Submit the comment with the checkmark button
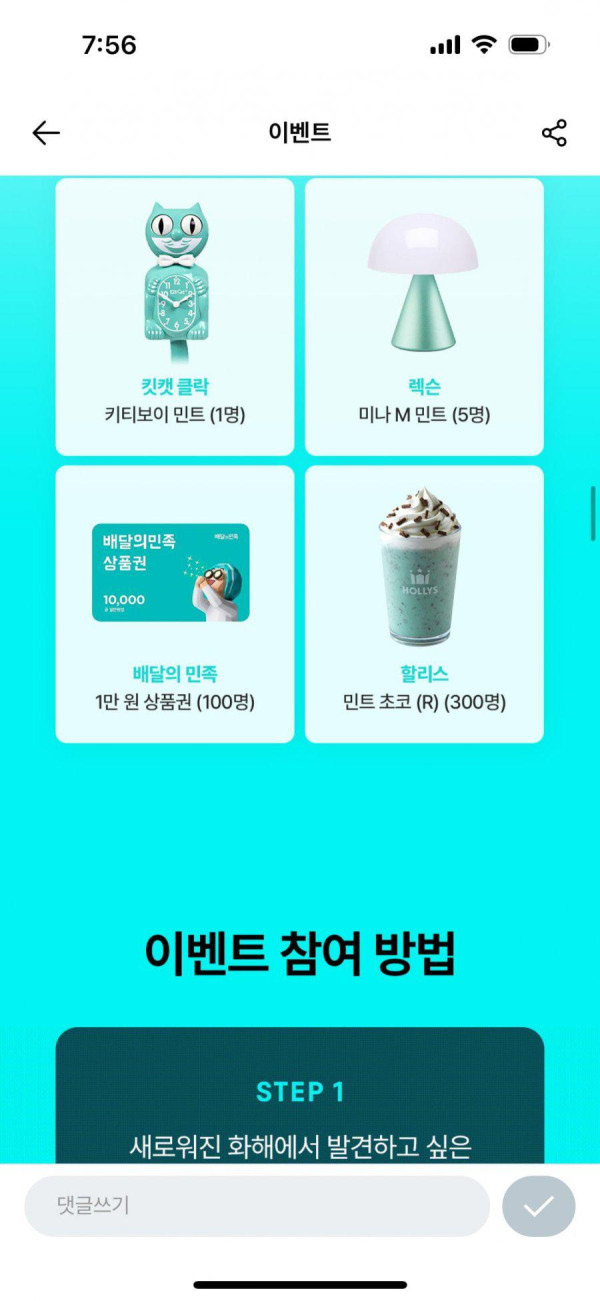Screen dimensions: 600x1301 pos(538,1206)
